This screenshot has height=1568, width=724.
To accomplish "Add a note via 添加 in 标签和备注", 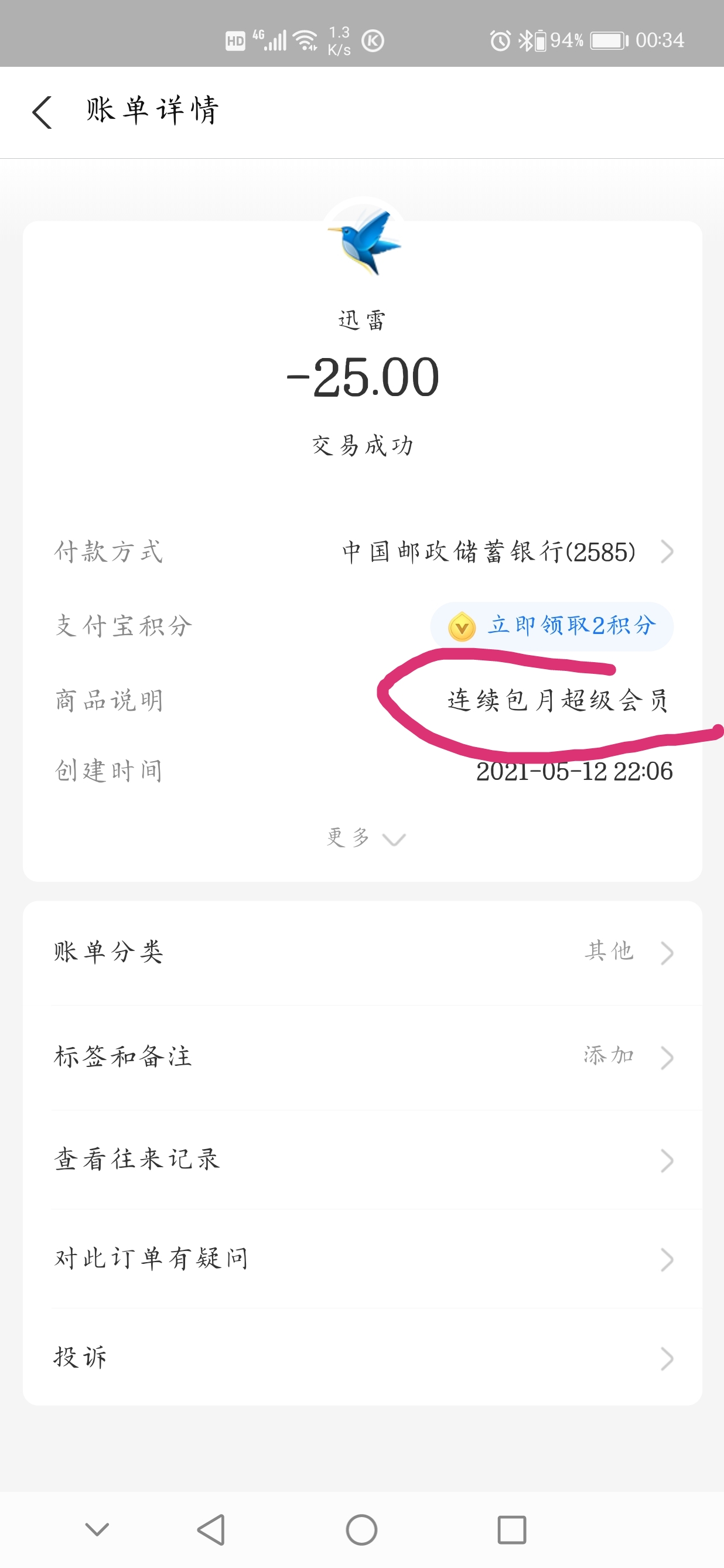I will coord(609,1057).
